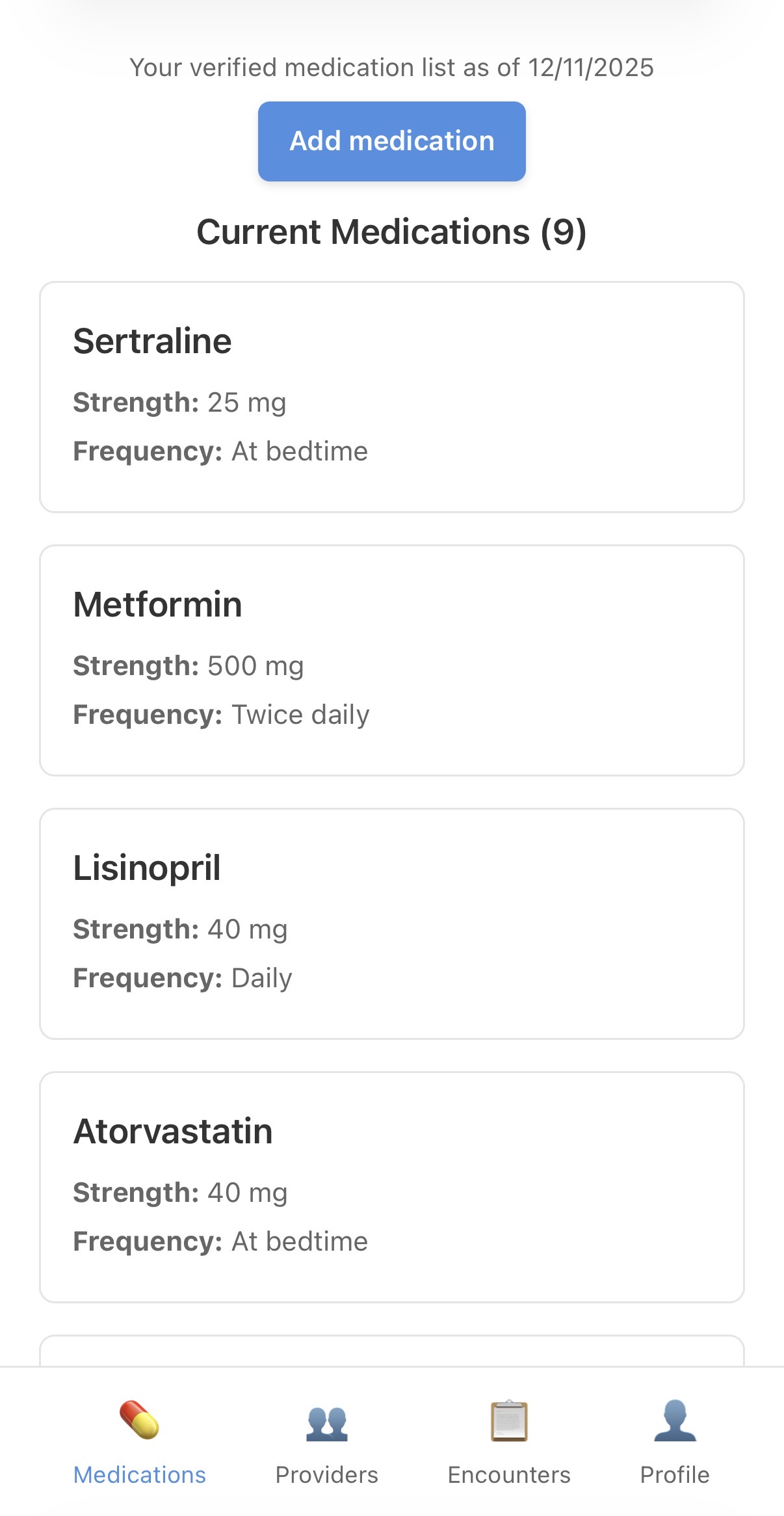Switch to the Providers tab
The height and width of the screenshot is (1516, 784).
[326, 1474]
